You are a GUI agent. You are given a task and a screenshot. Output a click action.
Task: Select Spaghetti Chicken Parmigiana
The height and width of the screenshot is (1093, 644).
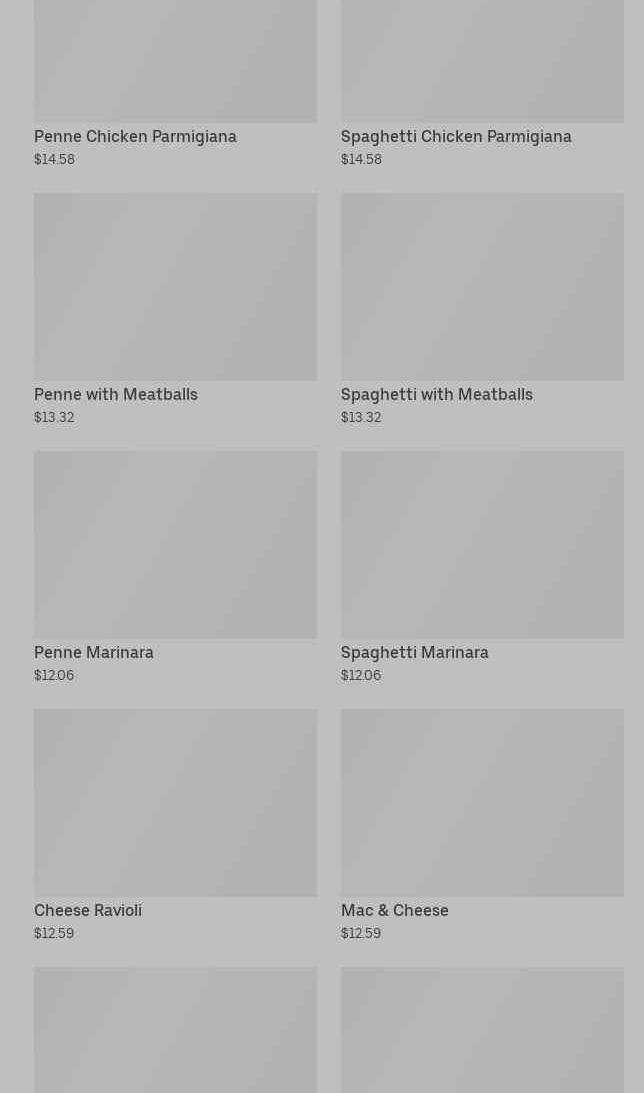coord(482,84)
